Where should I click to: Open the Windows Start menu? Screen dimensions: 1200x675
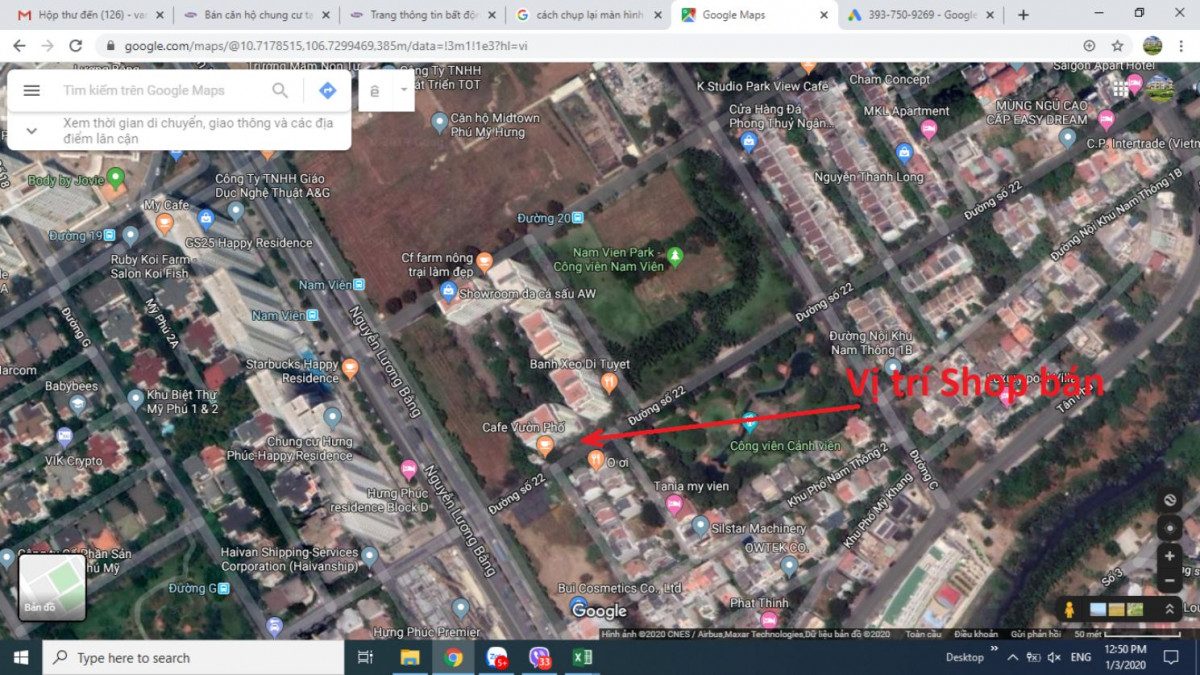pyautogui.click(x=20, y=657)
